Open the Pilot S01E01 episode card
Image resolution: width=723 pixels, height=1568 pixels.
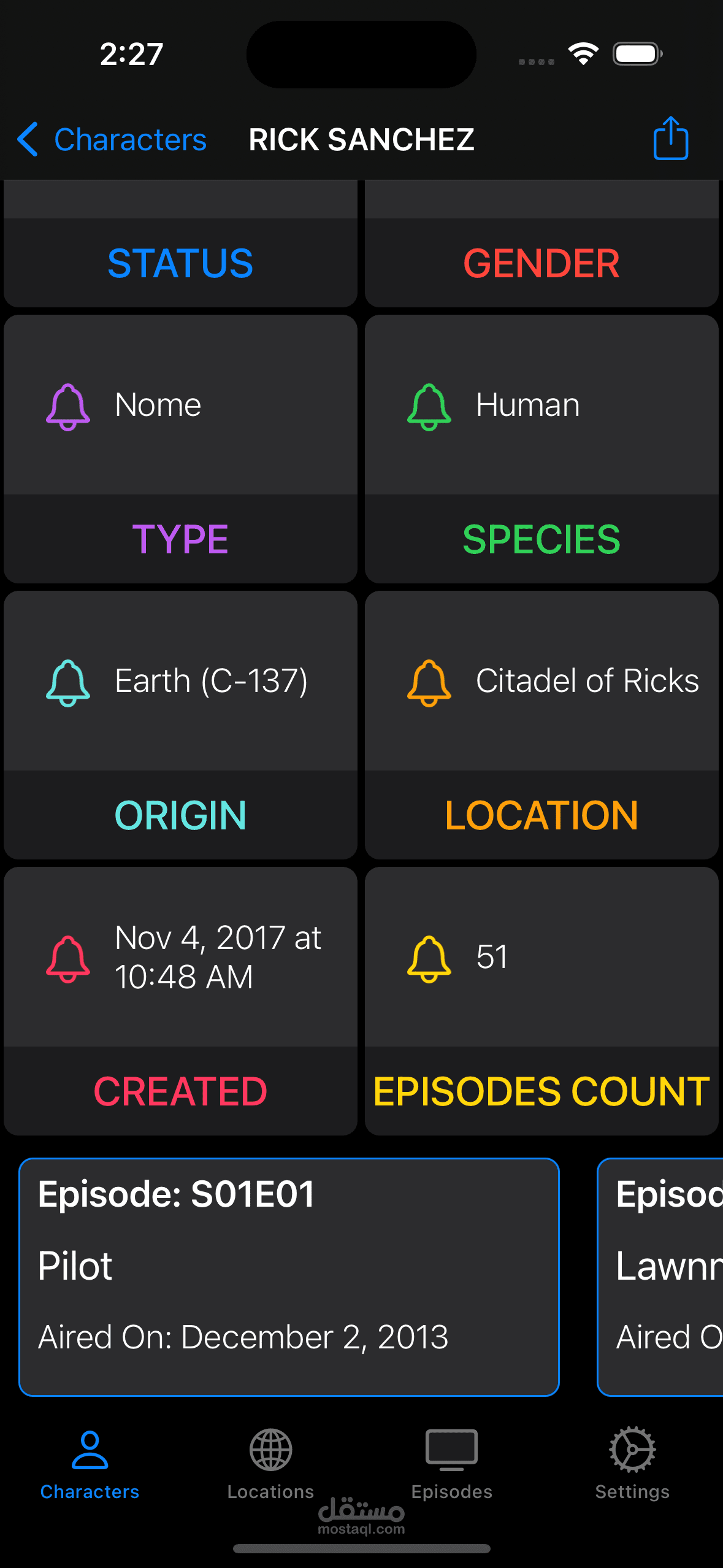coord(289,1277)
